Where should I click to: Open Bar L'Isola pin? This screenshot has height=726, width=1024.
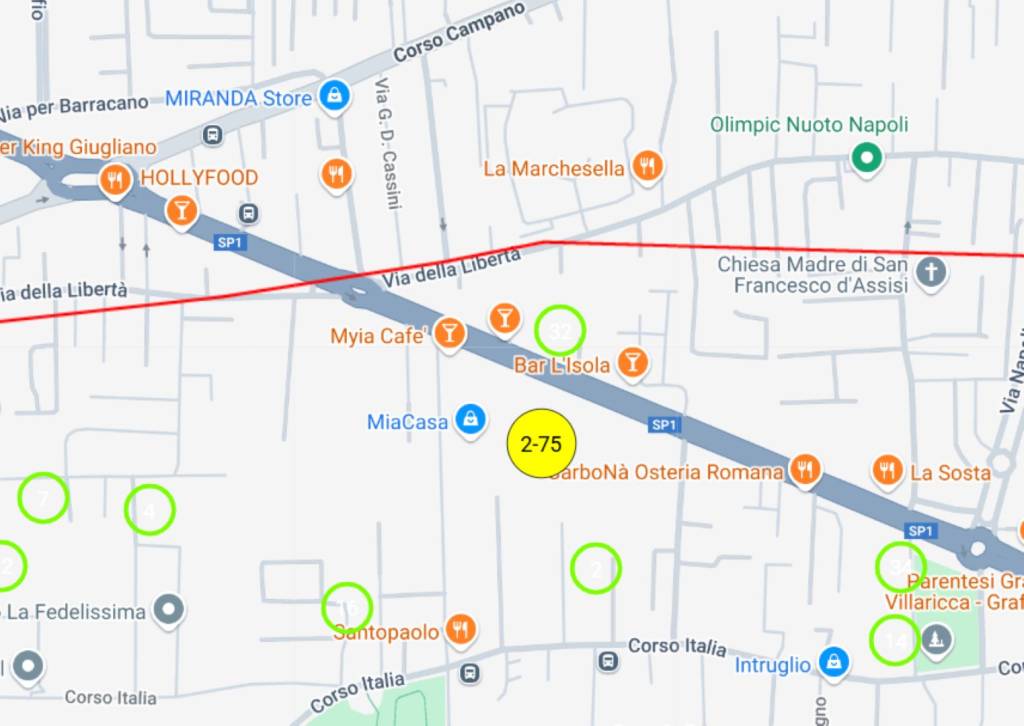(x=631, y=361)
